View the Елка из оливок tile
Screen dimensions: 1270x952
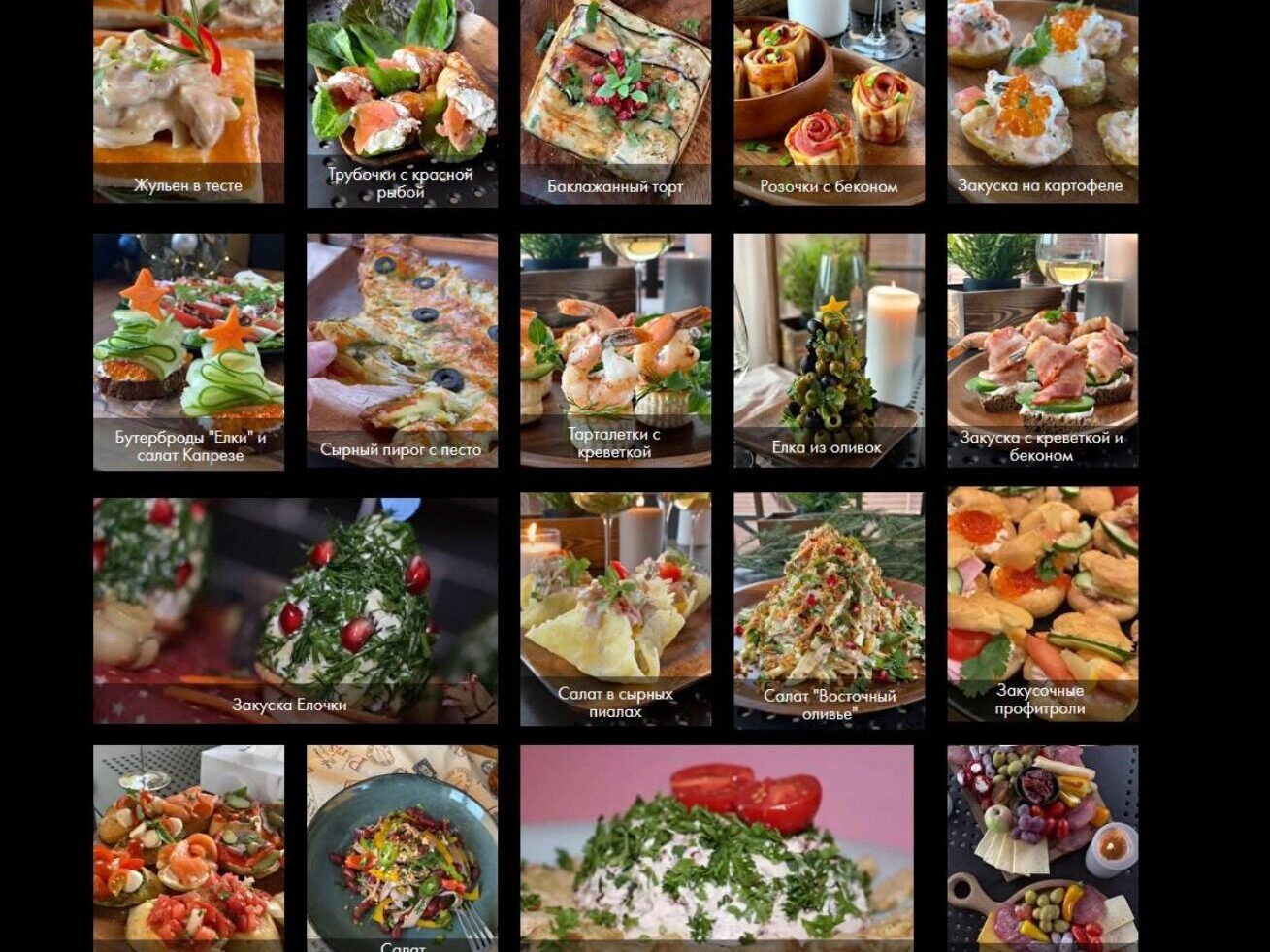pyautogui.click(x=829, y=351)
